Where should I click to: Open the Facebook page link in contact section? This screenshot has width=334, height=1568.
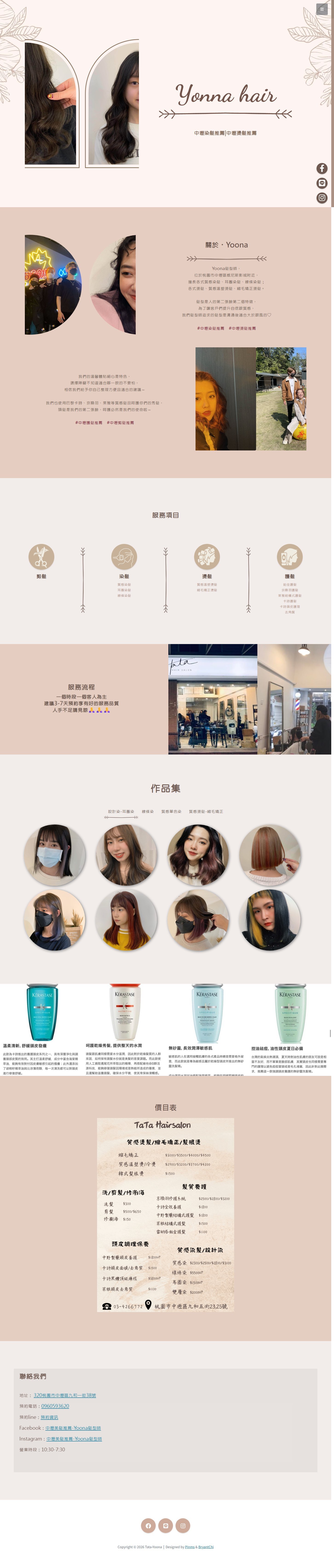click(x=73, y=1428)
